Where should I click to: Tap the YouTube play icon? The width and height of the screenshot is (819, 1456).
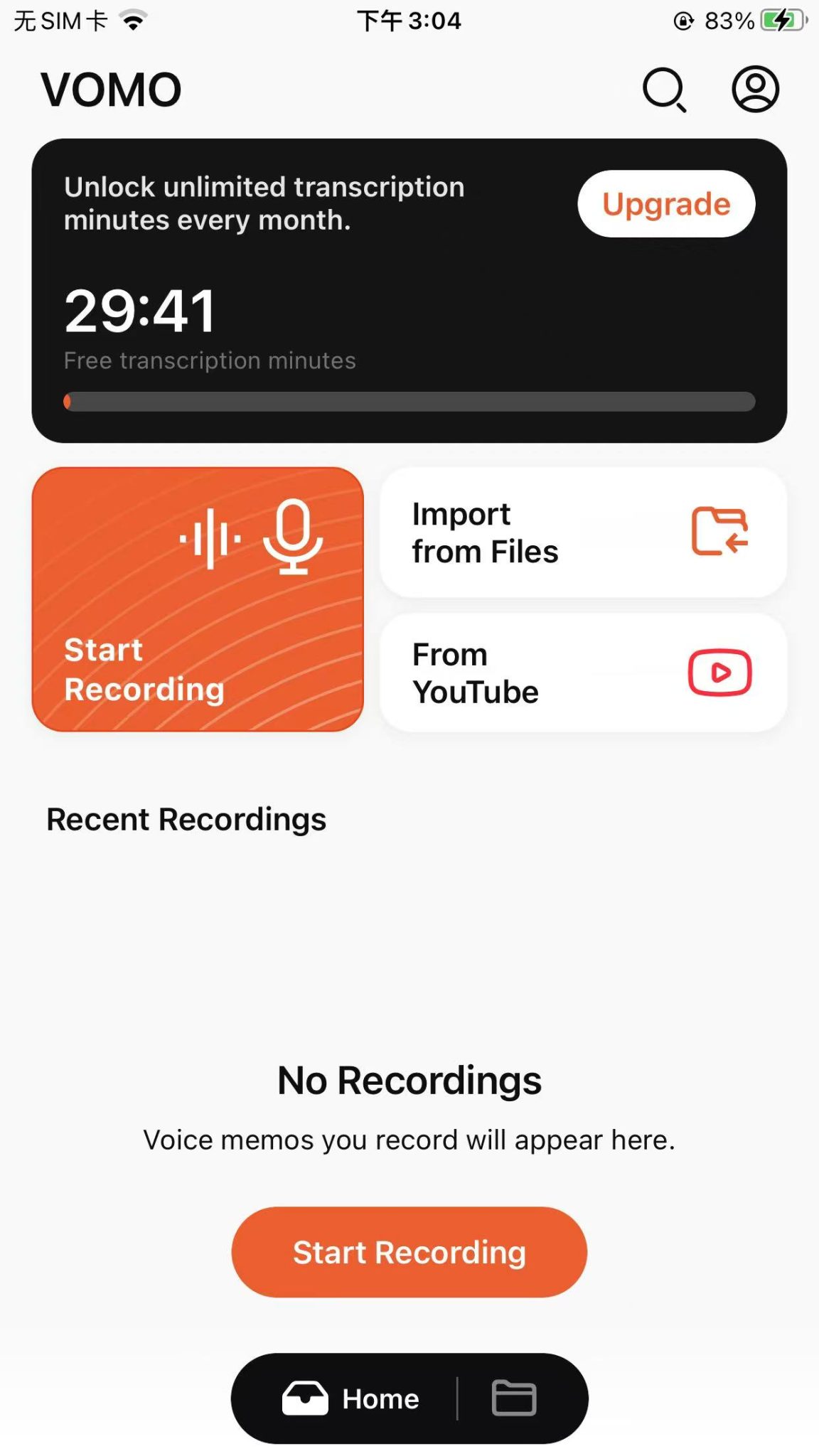coord(720,671)
